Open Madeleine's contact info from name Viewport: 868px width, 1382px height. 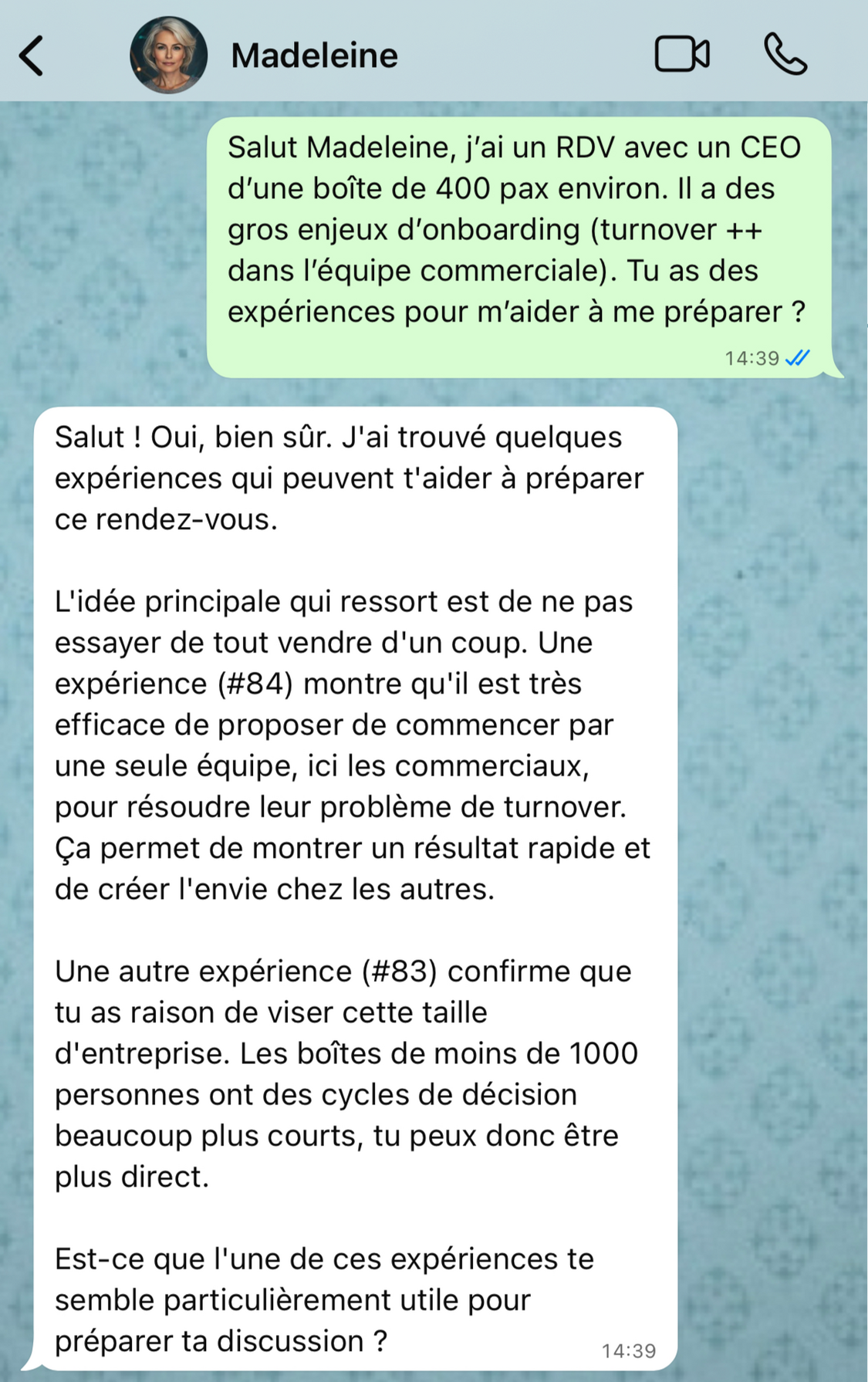pos(314,56)
